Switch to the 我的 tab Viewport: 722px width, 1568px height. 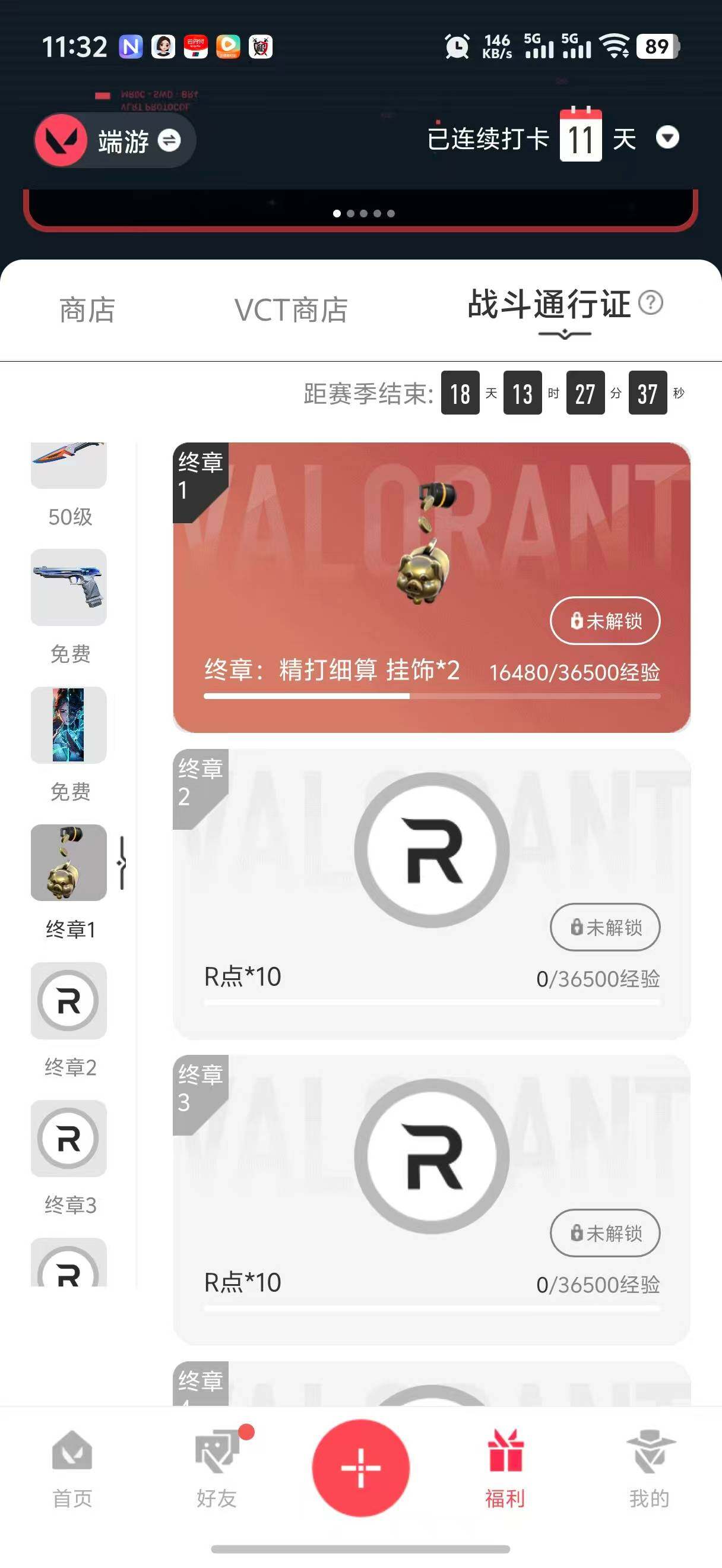(x=649, y=1468)
